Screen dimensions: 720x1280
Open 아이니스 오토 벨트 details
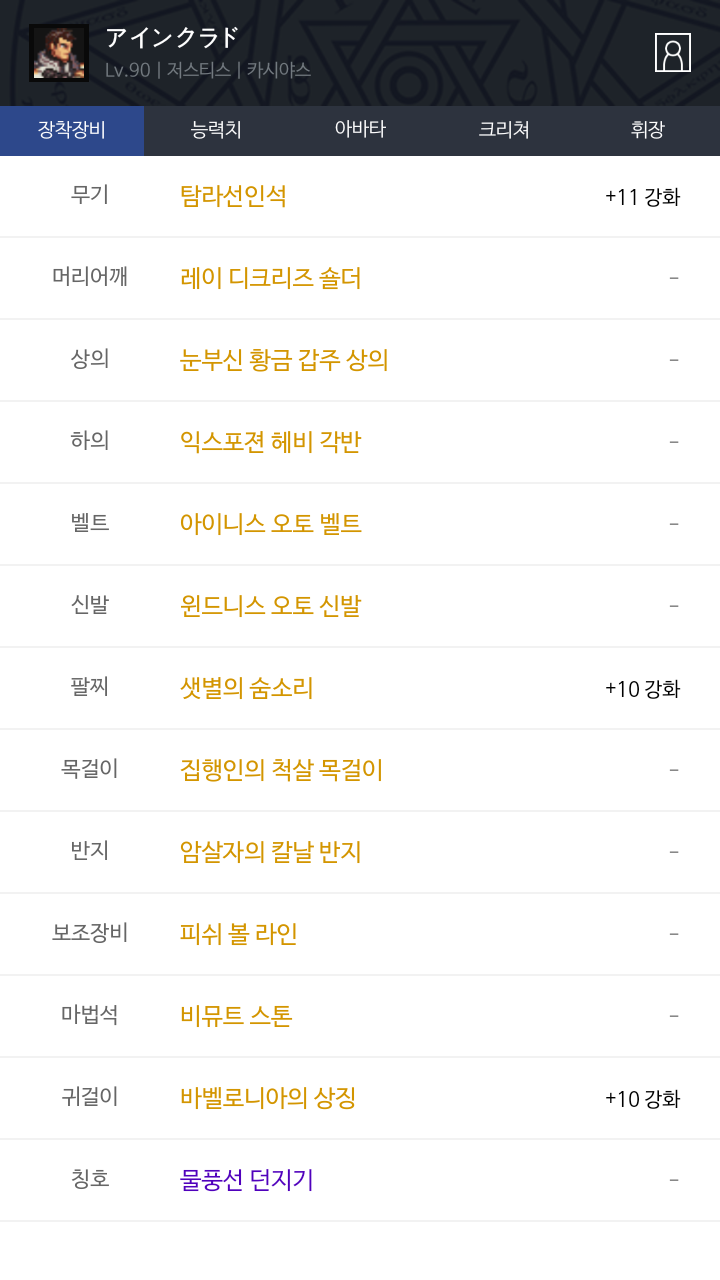point(271,524)
